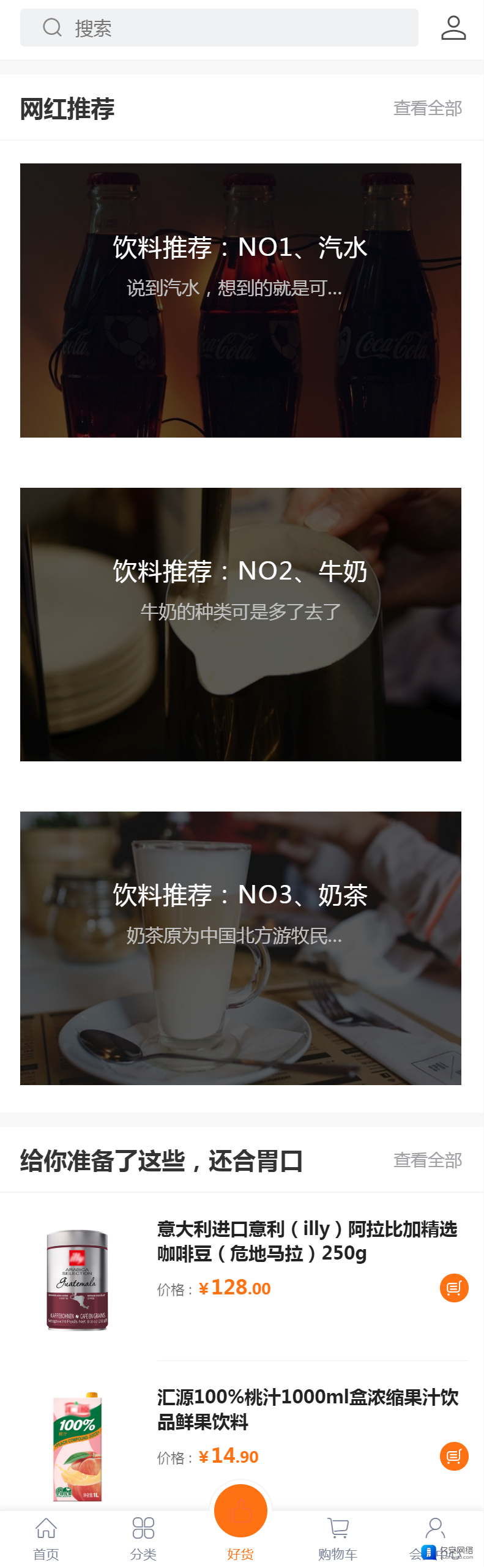484x1568 pixels.
Task: View all 网红推荐 items via 查看全部
Action: pos(427,108)
